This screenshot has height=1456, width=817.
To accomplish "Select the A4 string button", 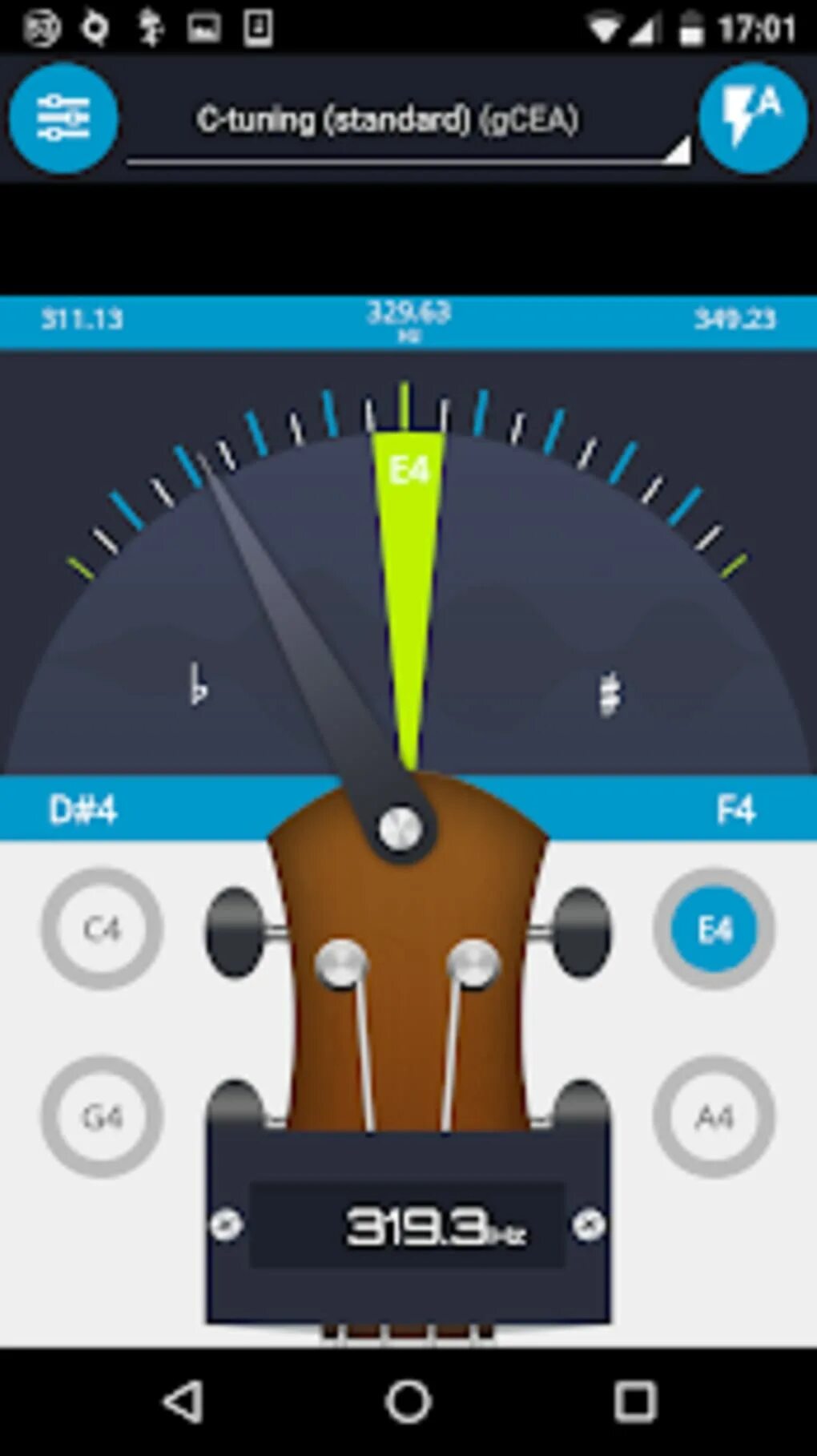I will point(714,1116).
